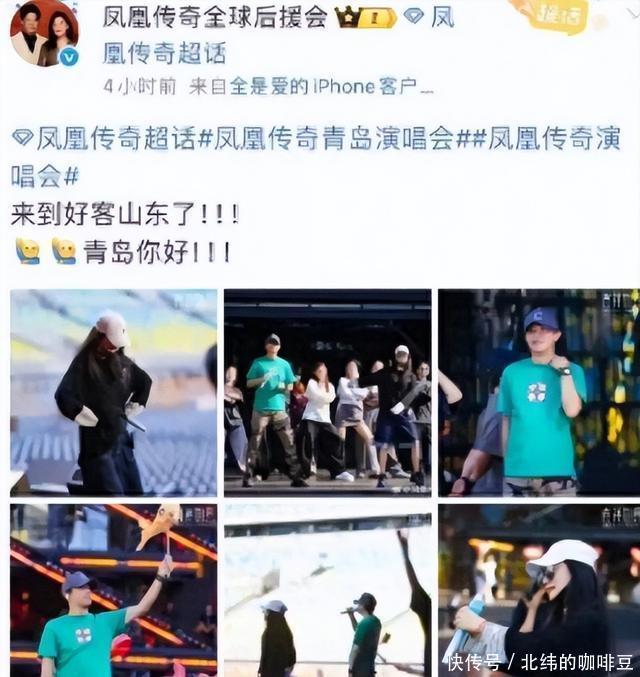
Task: View close-up photo of man in green T-shirt
Action: click(x=539, y=392)
